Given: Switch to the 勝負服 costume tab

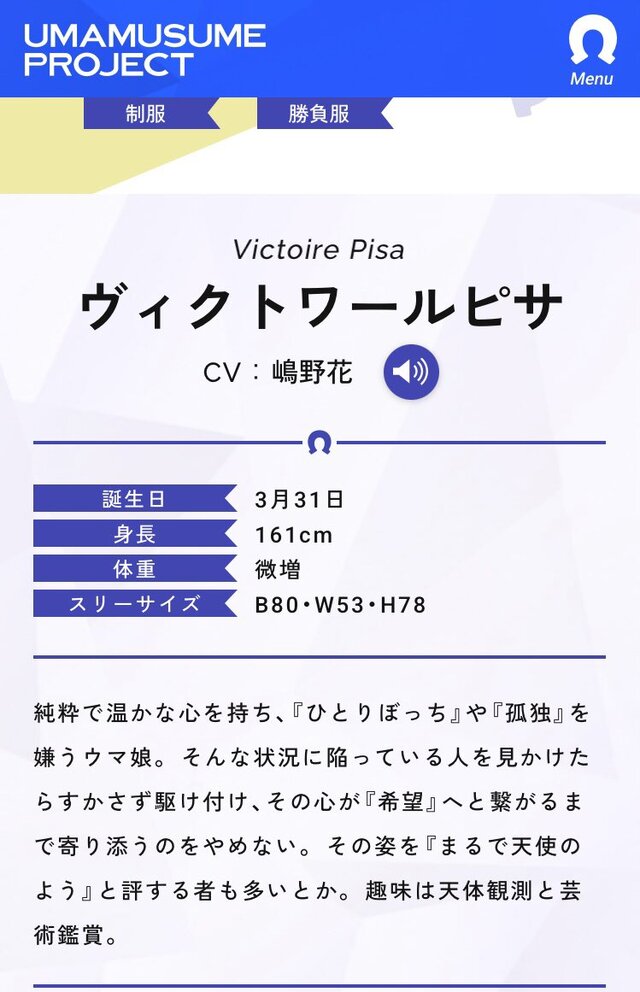Looking at the screenshot, I should tap(319, 113).
